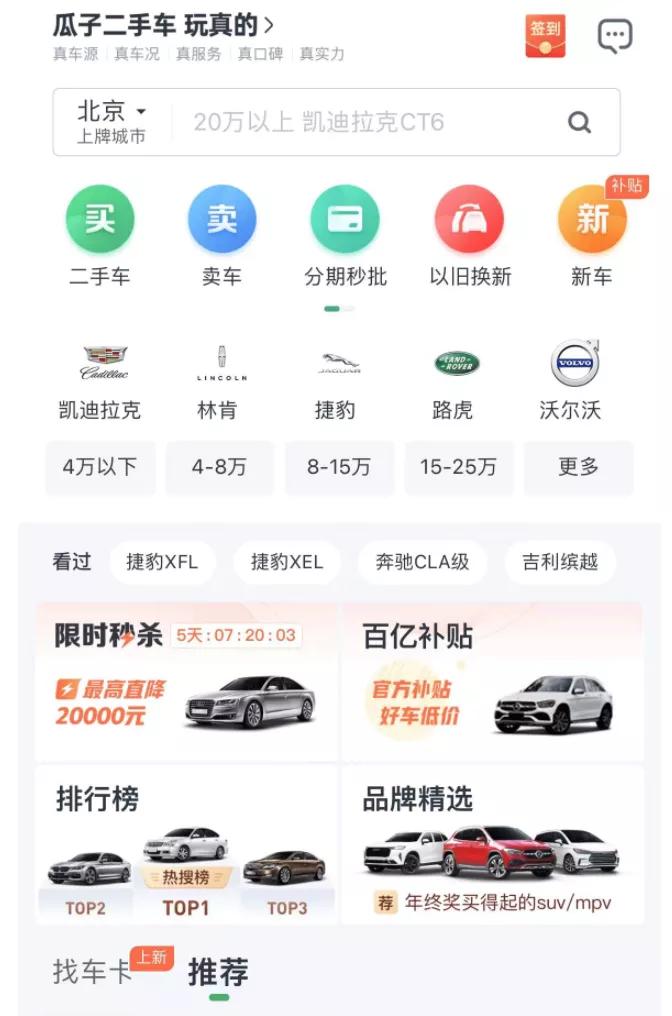The image size is (672, 1016).
Task: Filter by price 4万以下
Action: click(100, 467)
